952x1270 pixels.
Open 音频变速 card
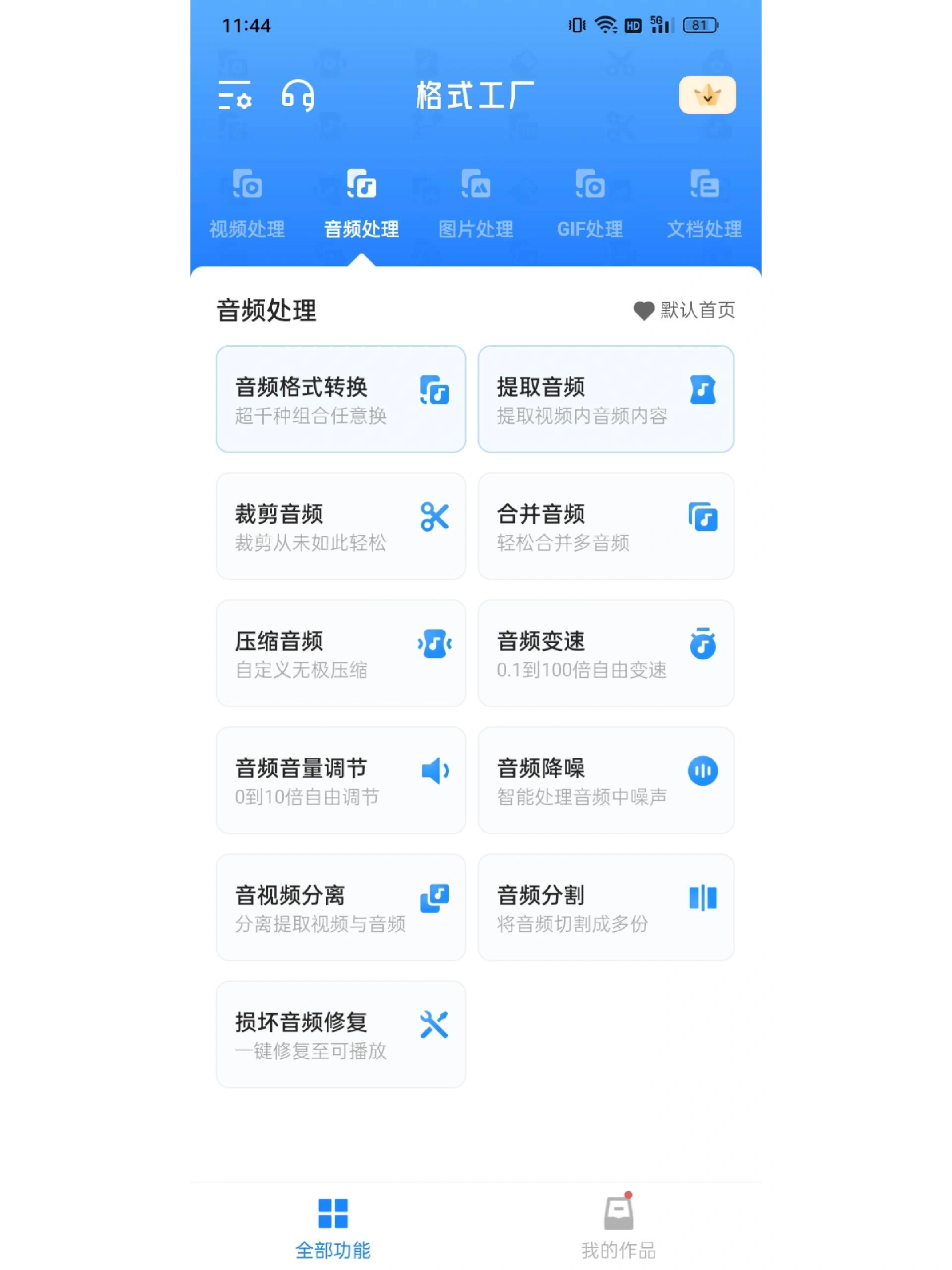[605, 653]
